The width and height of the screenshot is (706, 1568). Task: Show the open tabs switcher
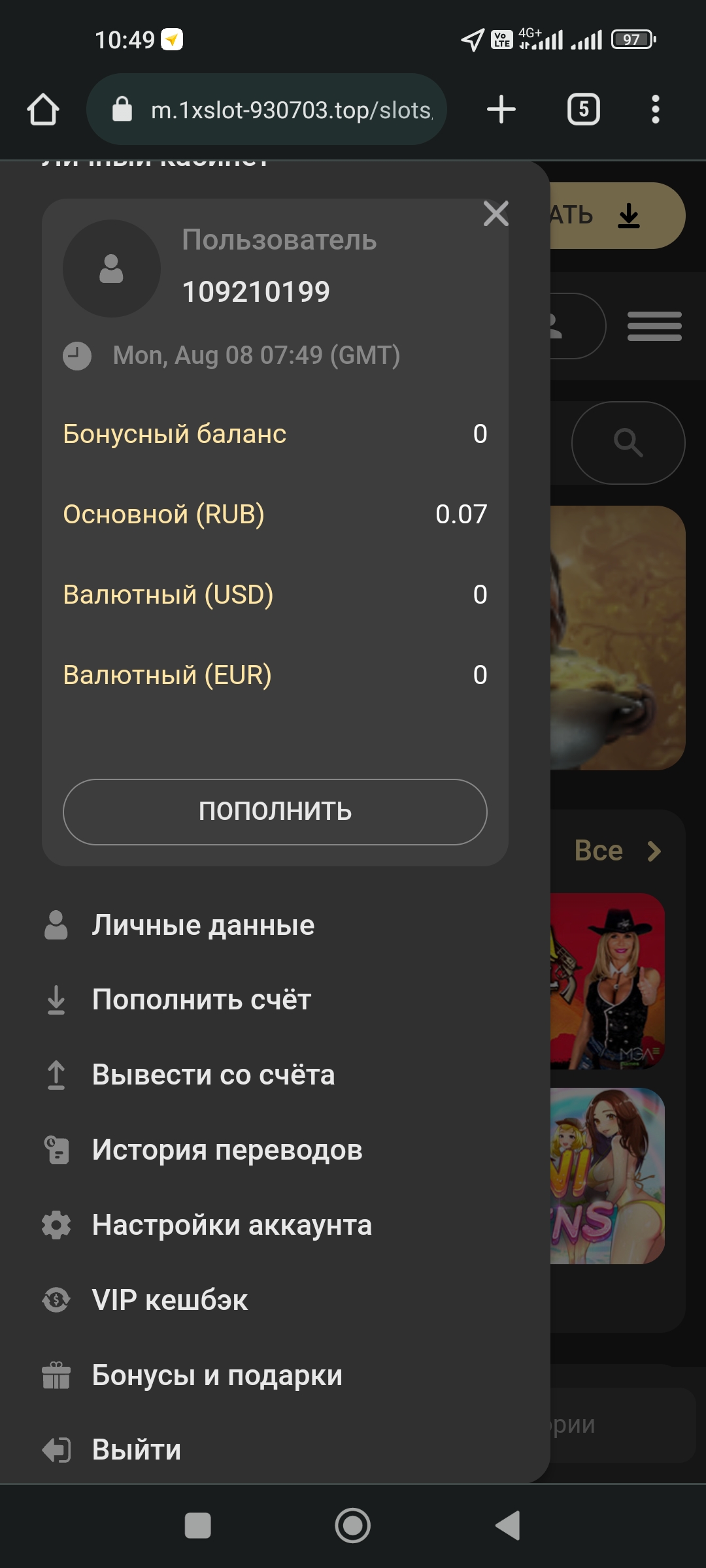[x=583, y=109]
